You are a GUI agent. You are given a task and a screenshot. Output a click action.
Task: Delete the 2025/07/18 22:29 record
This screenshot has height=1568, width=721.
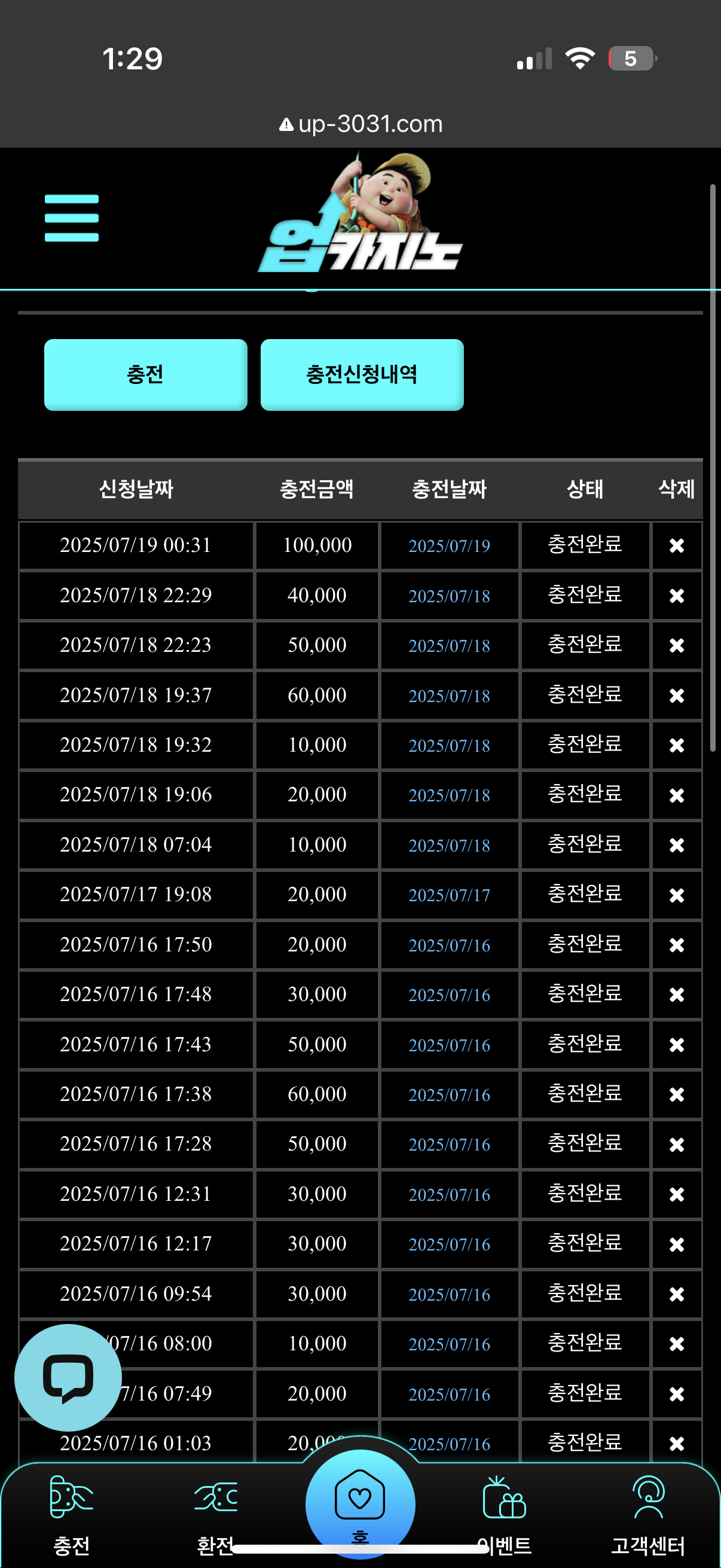point(677,595)
